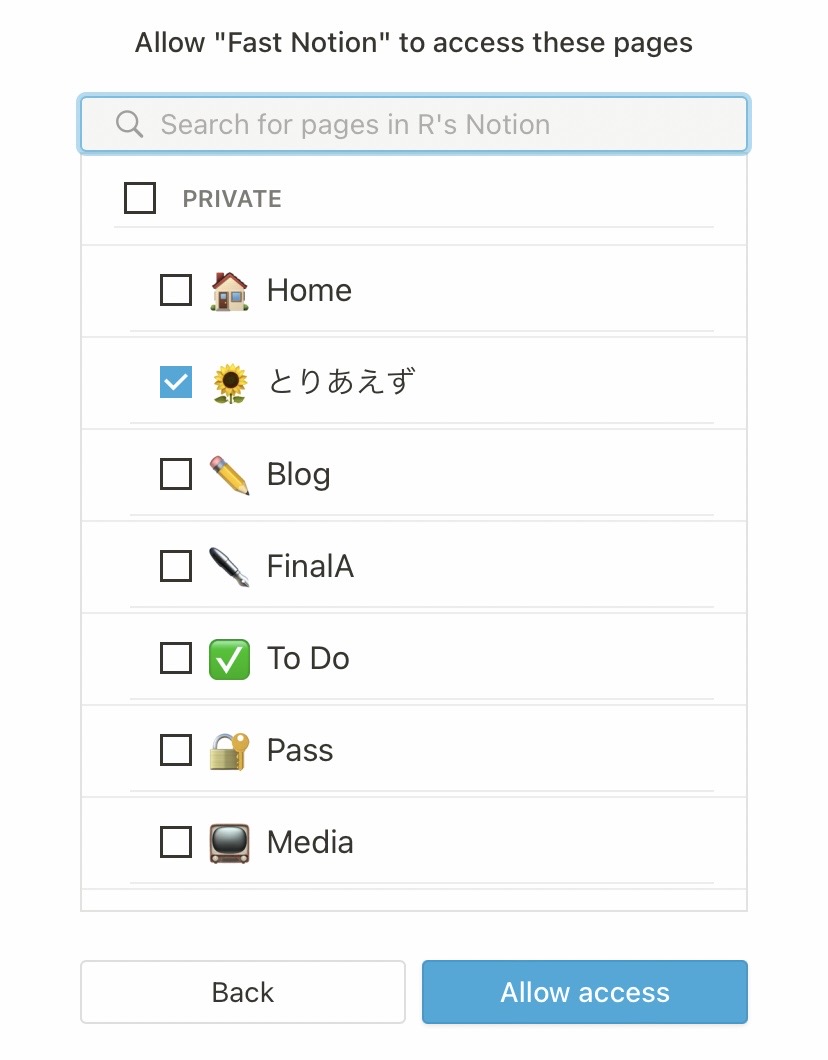Click the ✅ icon next to To Do
Image resolution: width=828 pixels, height=1060 pixels.
click(x=228, y=658)
